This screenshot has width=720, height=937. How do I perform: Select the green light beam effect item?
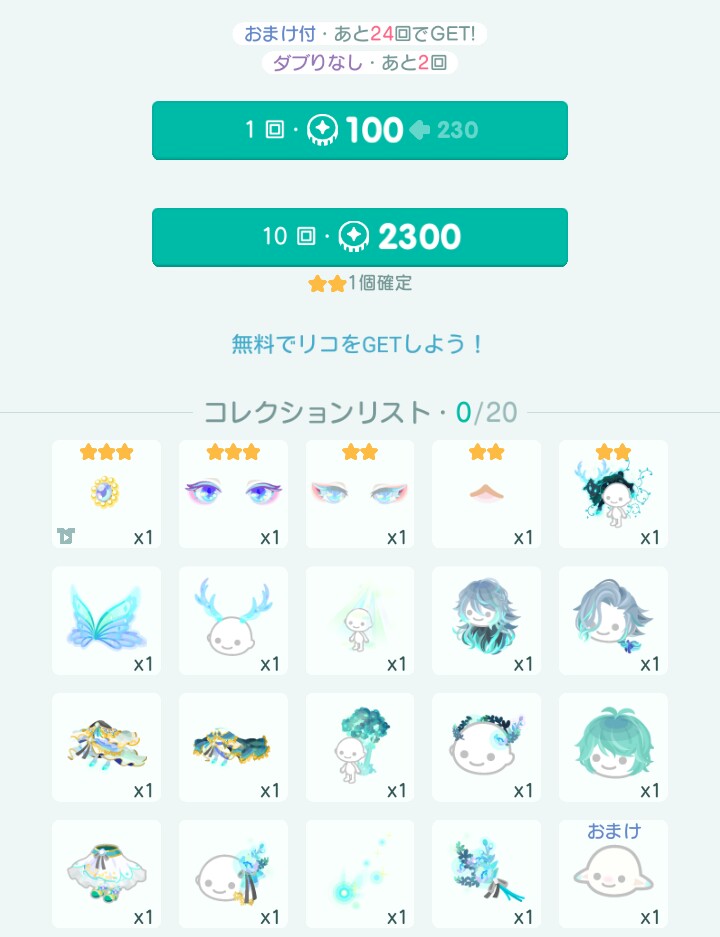click(x=360, y=621)
